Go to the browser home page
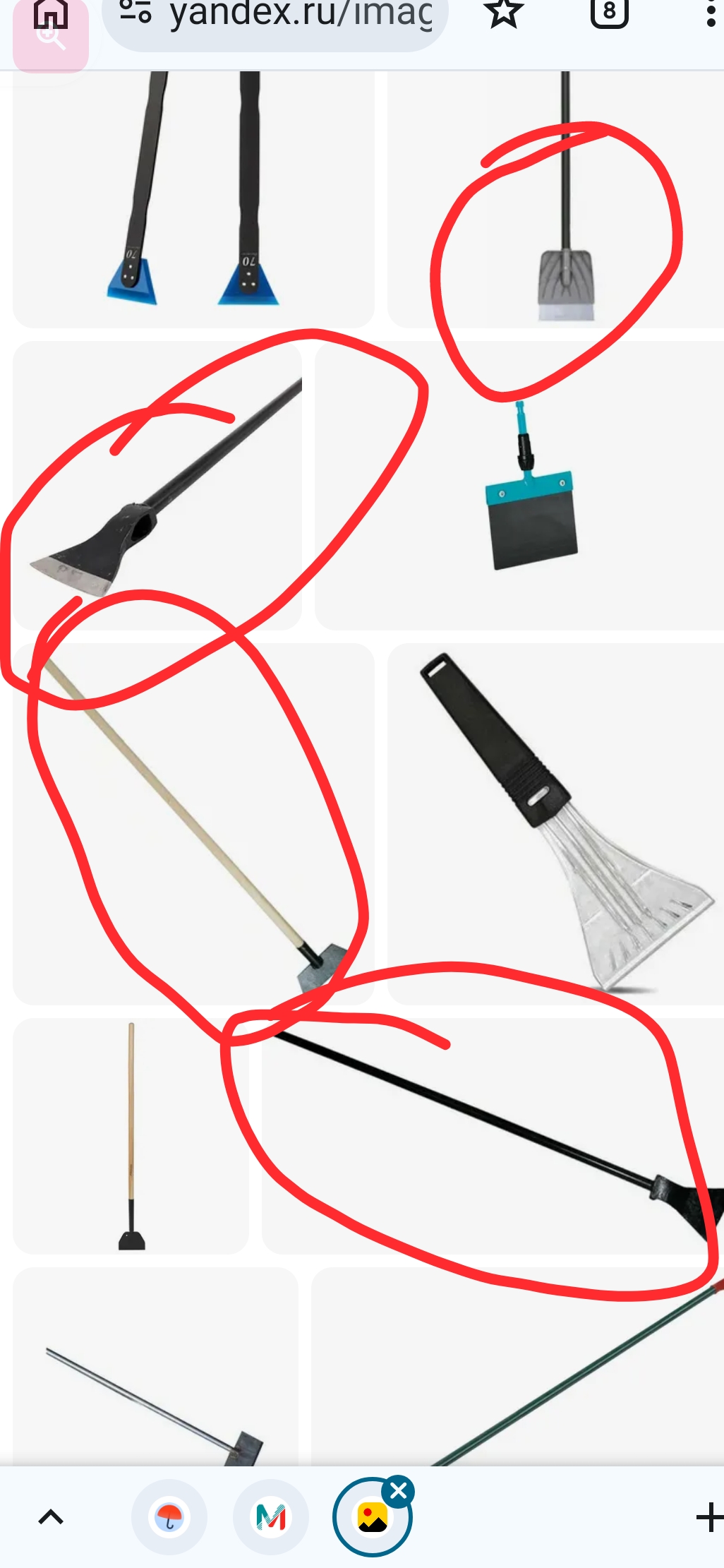 click(x=51, y=14)
